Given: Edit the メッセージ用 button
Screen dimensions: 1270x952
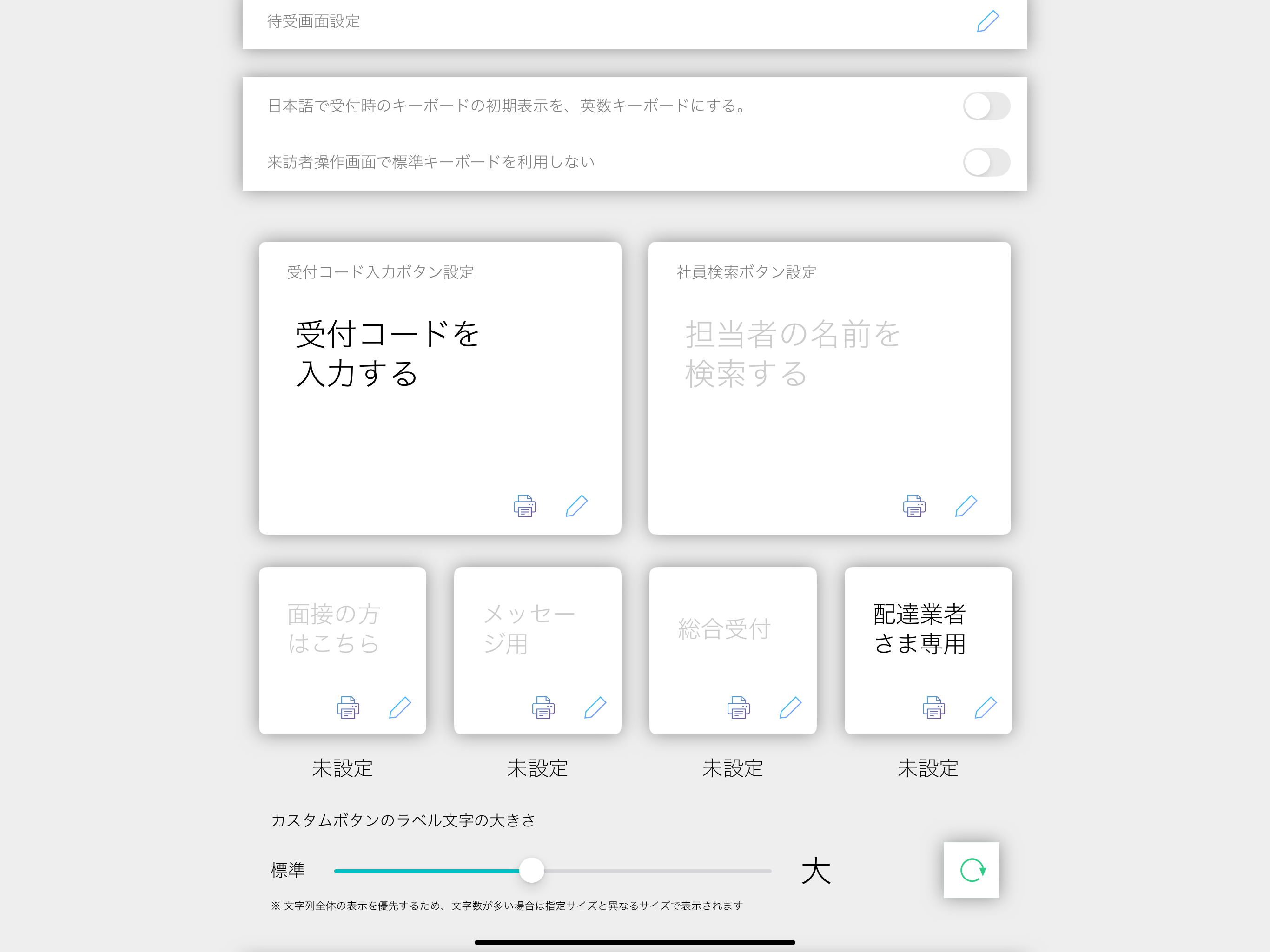Looking at the screenshot, I should pyautogui.click(x=595, y=707).
